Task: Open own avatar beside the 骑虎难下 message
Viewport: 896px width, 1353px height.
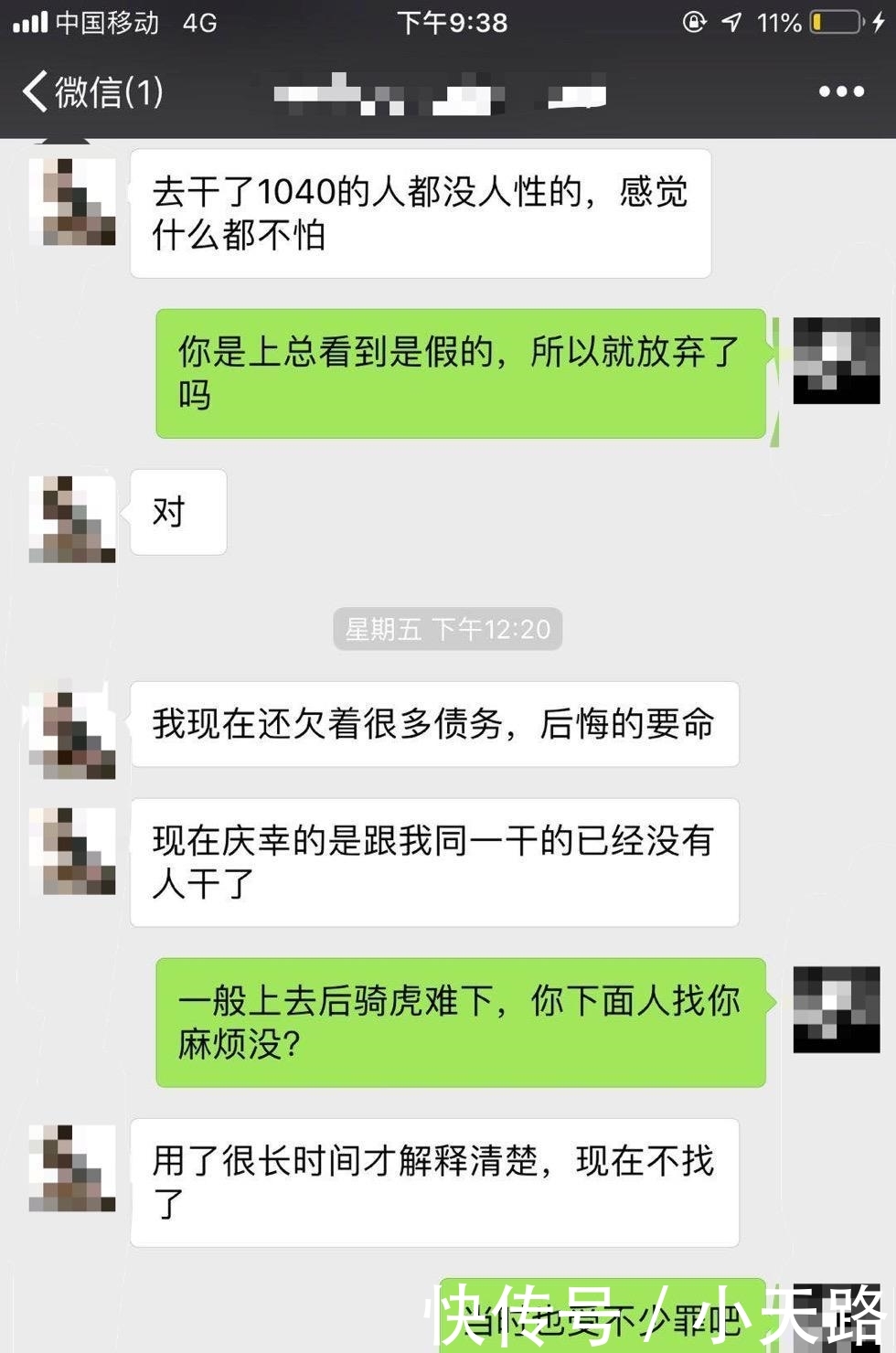Action: pyautogui.click(x=836, y=1009)
